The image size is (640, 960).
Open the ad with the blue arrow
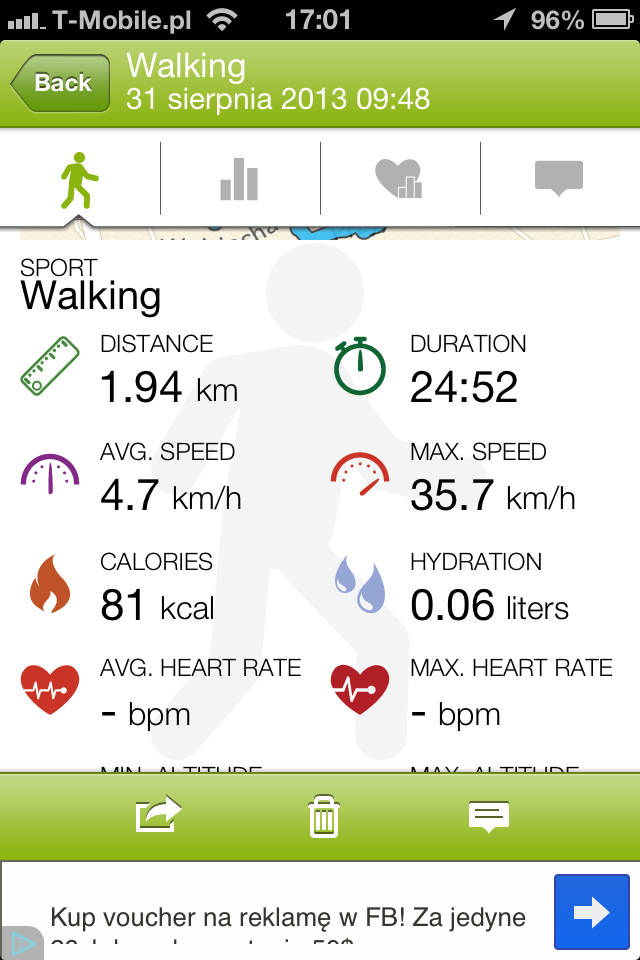click(x=591, y=911)
